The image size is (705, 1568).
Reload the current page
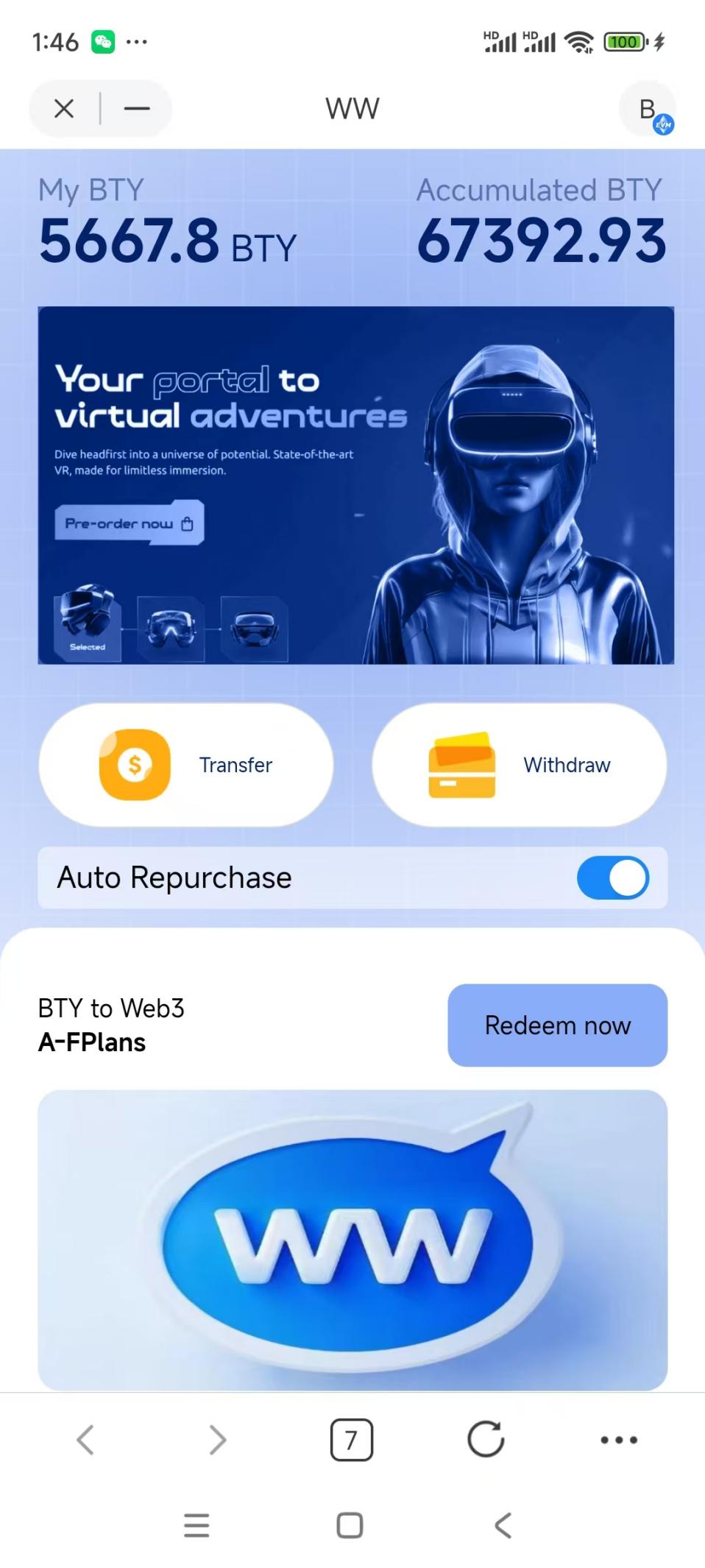pos(486,1439)
